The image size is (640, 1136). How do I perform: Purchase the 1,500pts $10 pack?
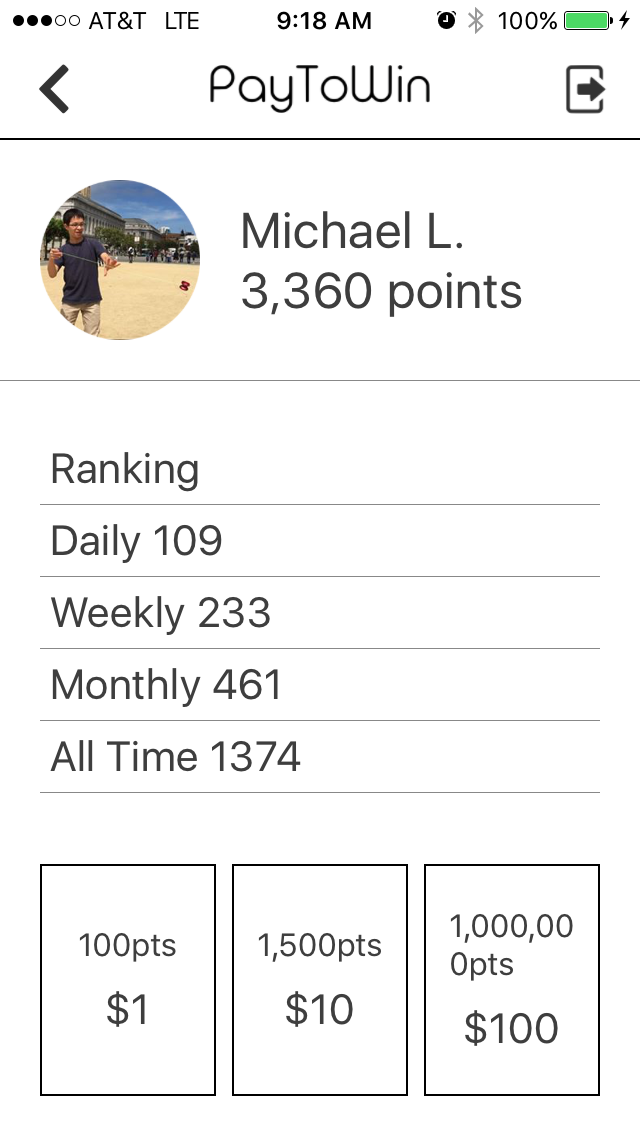320,980
